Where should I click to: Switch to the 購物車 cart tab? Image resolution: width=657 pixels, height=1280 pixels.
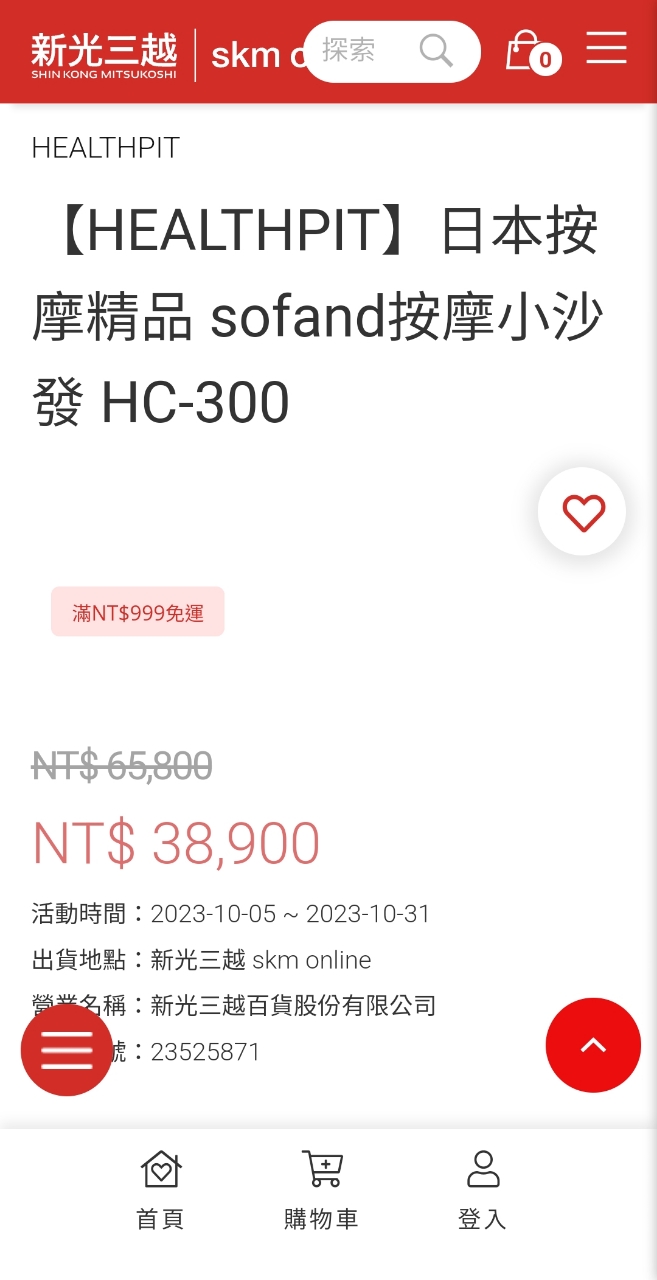321,1190
